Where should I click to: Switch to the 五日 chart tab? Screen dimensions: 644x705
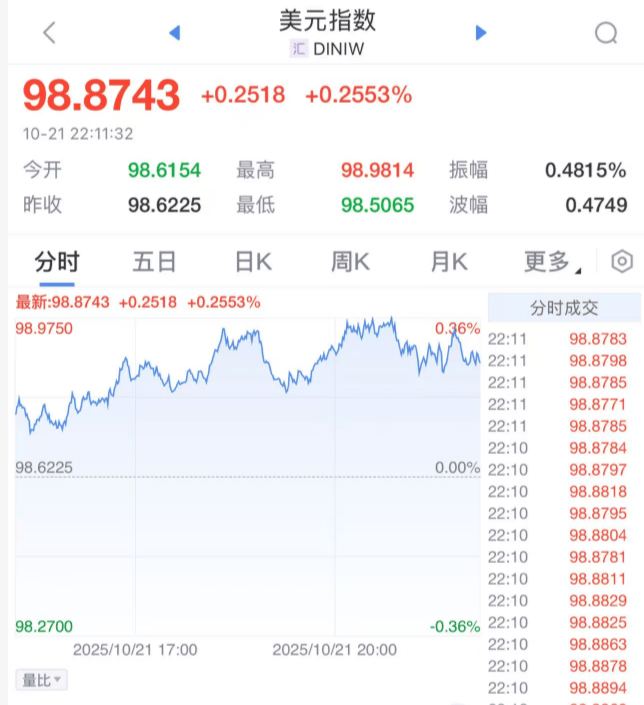pos(155,262)
